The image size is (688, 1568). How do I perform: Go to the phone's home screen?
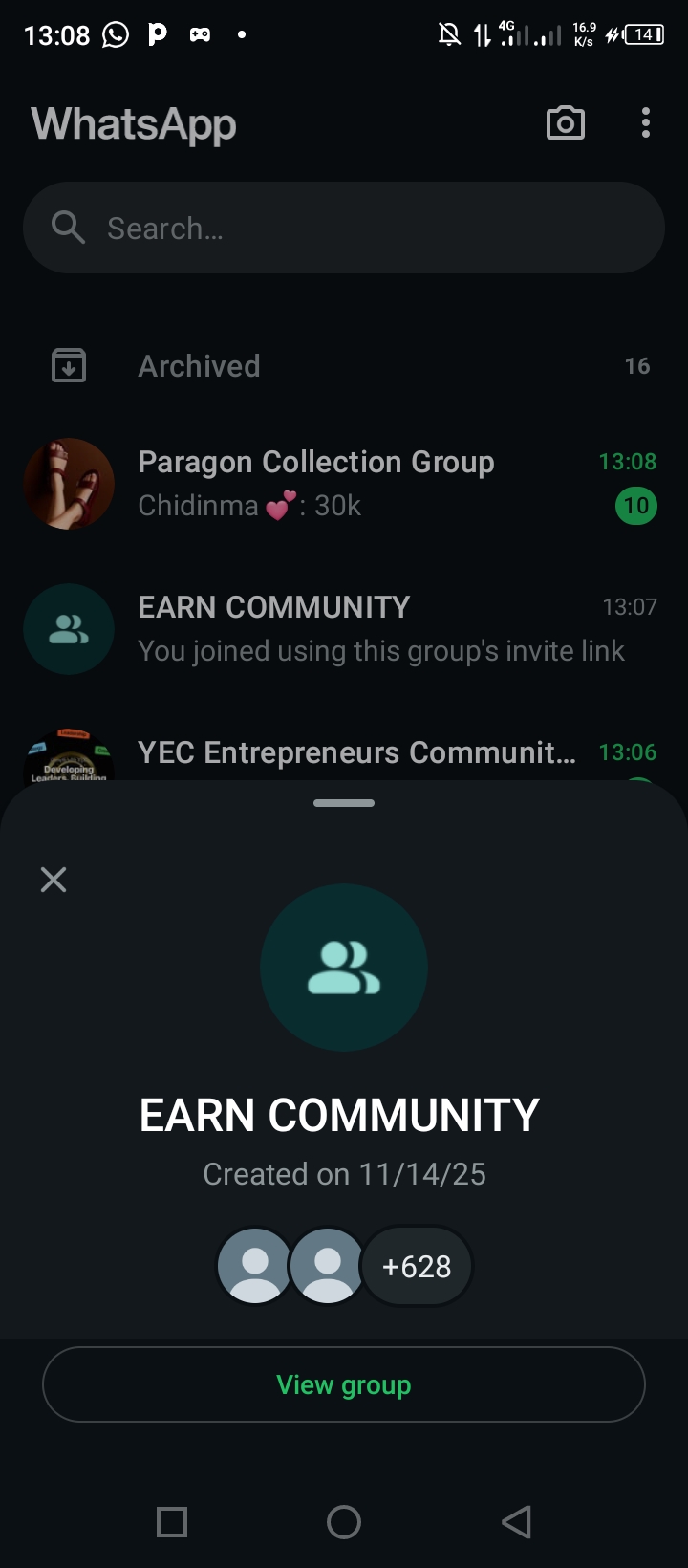click(344, 1521)
